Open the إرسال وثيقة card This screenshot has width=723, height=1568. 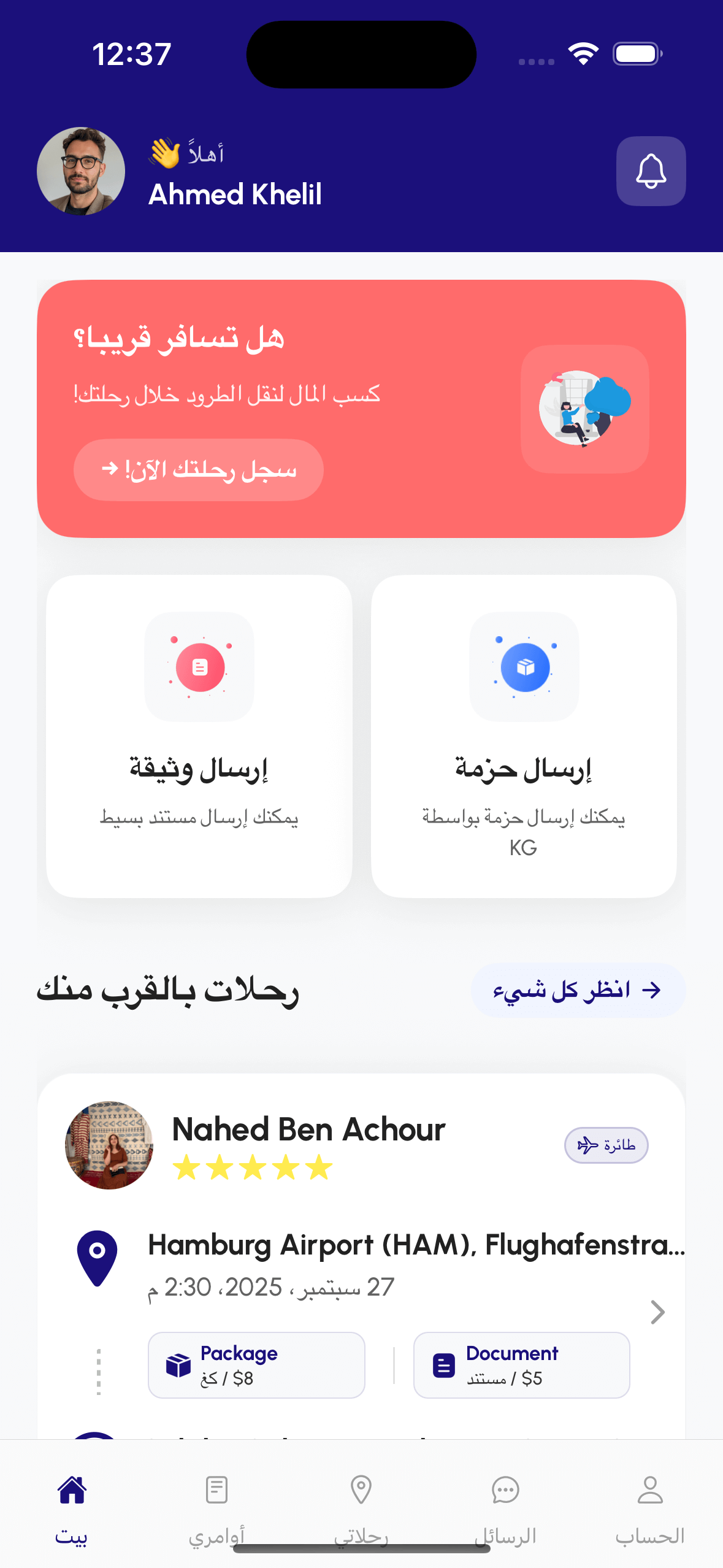(x=199, y=736)
